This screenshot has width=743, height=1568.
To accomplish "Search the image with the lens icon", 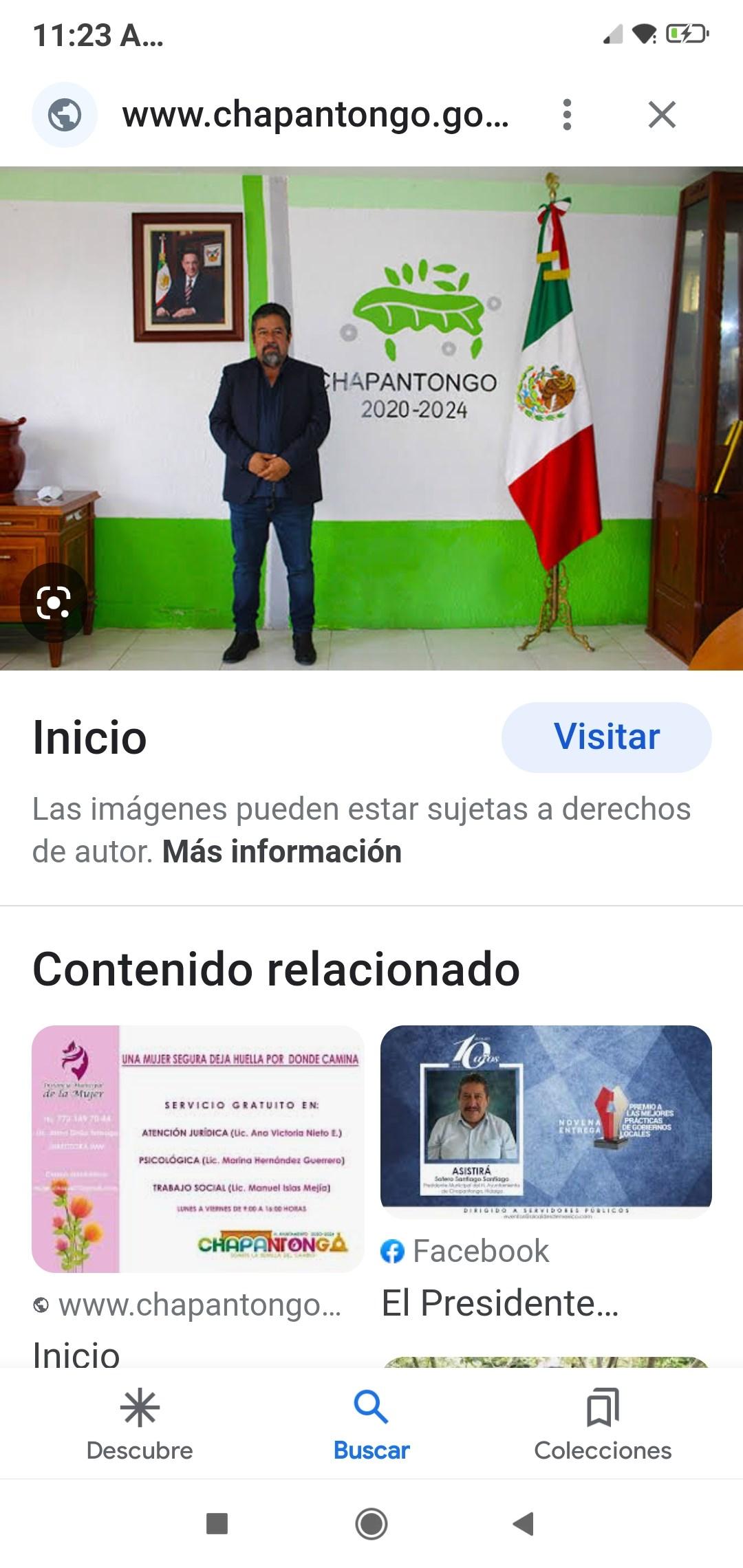I will pos(54,602).
